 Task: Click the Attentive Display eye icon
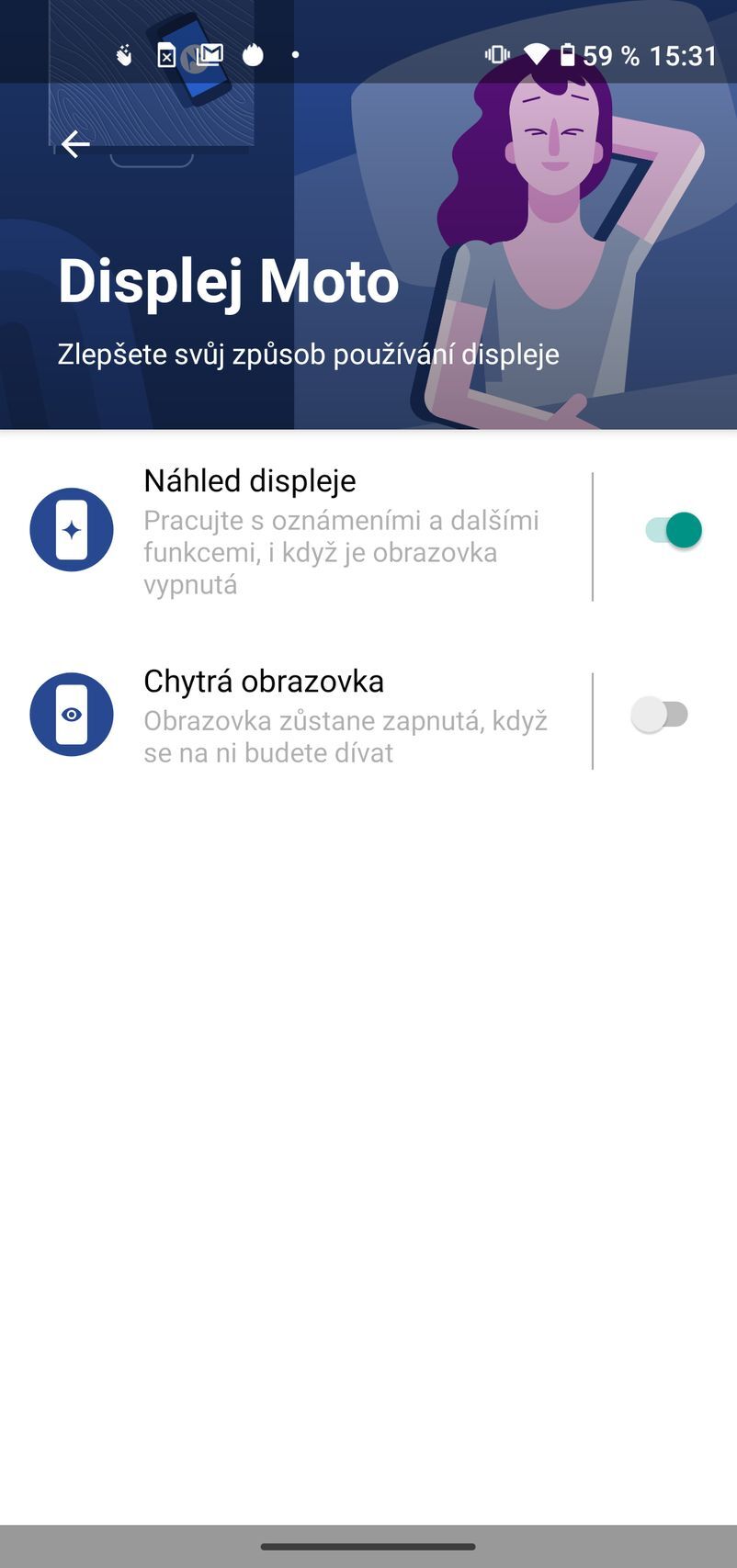tap(71, 714)
